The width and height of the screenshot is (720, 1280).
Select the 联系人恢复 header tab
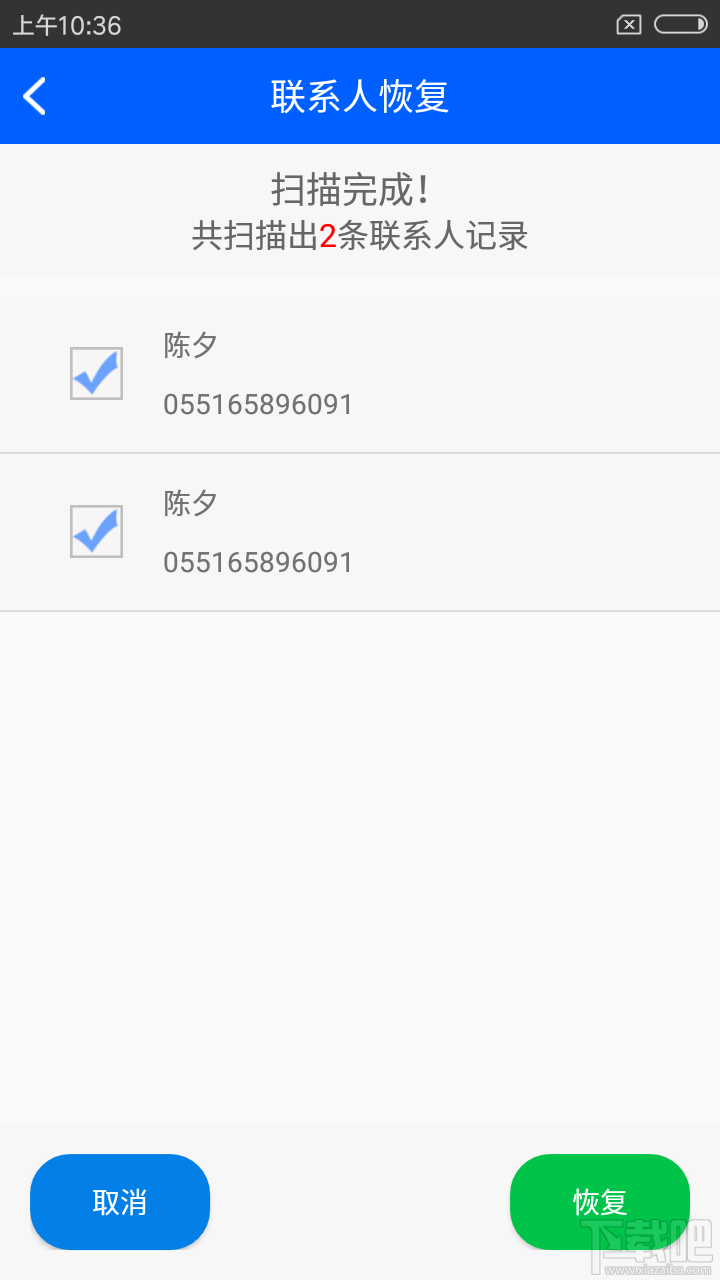pos(360,96)
